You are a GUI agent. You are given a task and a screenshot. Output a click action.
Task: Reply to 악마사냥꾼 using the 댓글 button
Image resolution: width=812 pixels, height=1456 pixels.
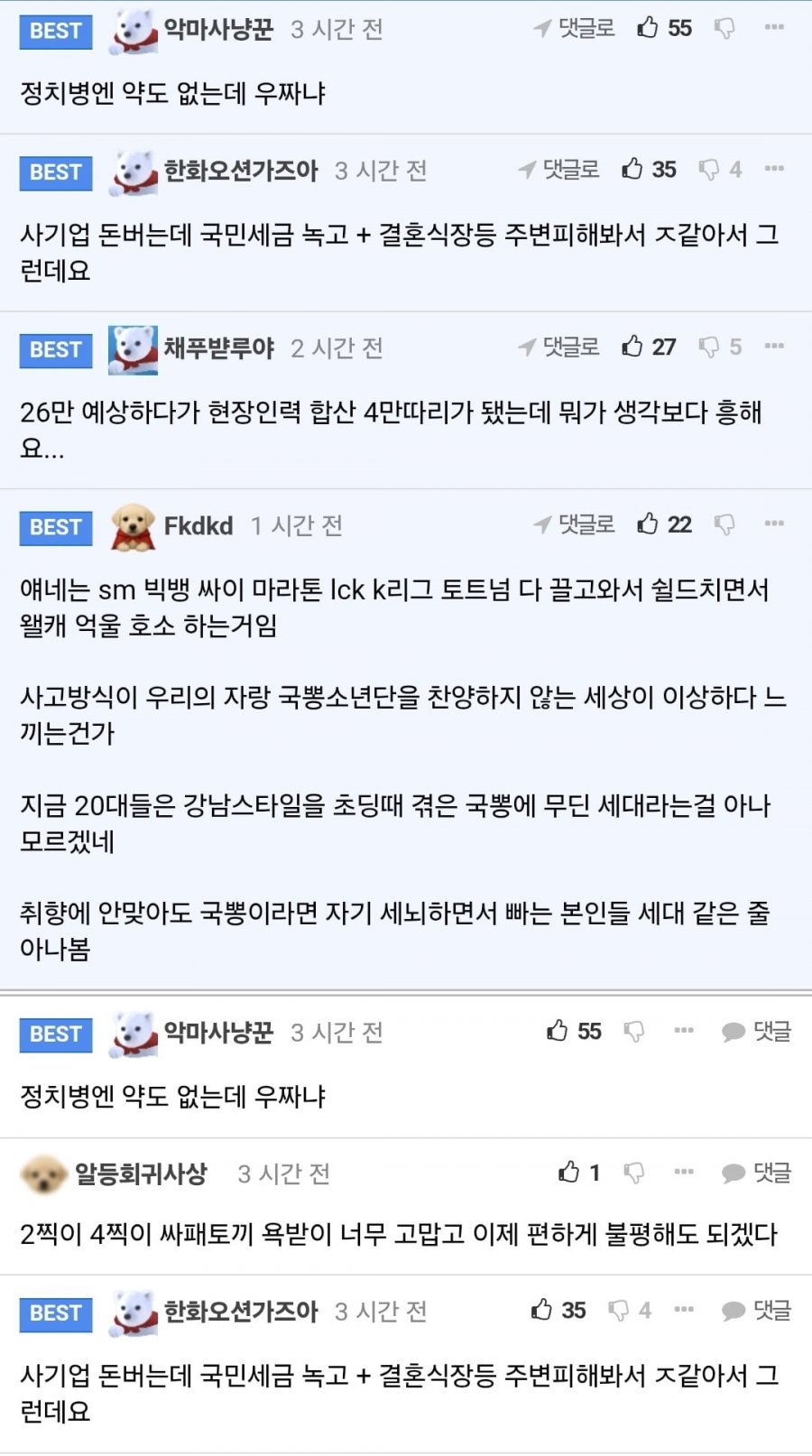point(756,1032)
